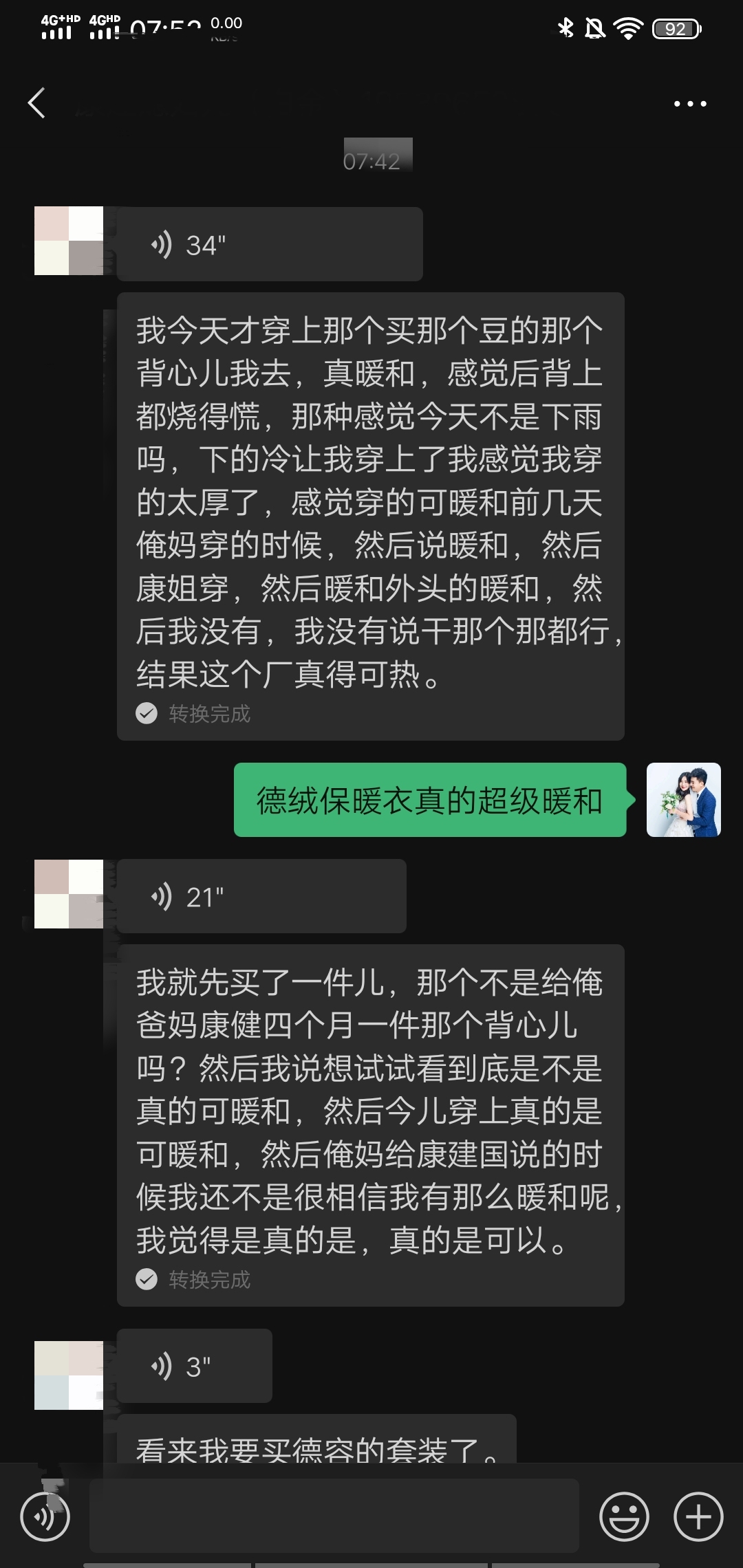Switch to voice input mode

tap(45, 1516)
